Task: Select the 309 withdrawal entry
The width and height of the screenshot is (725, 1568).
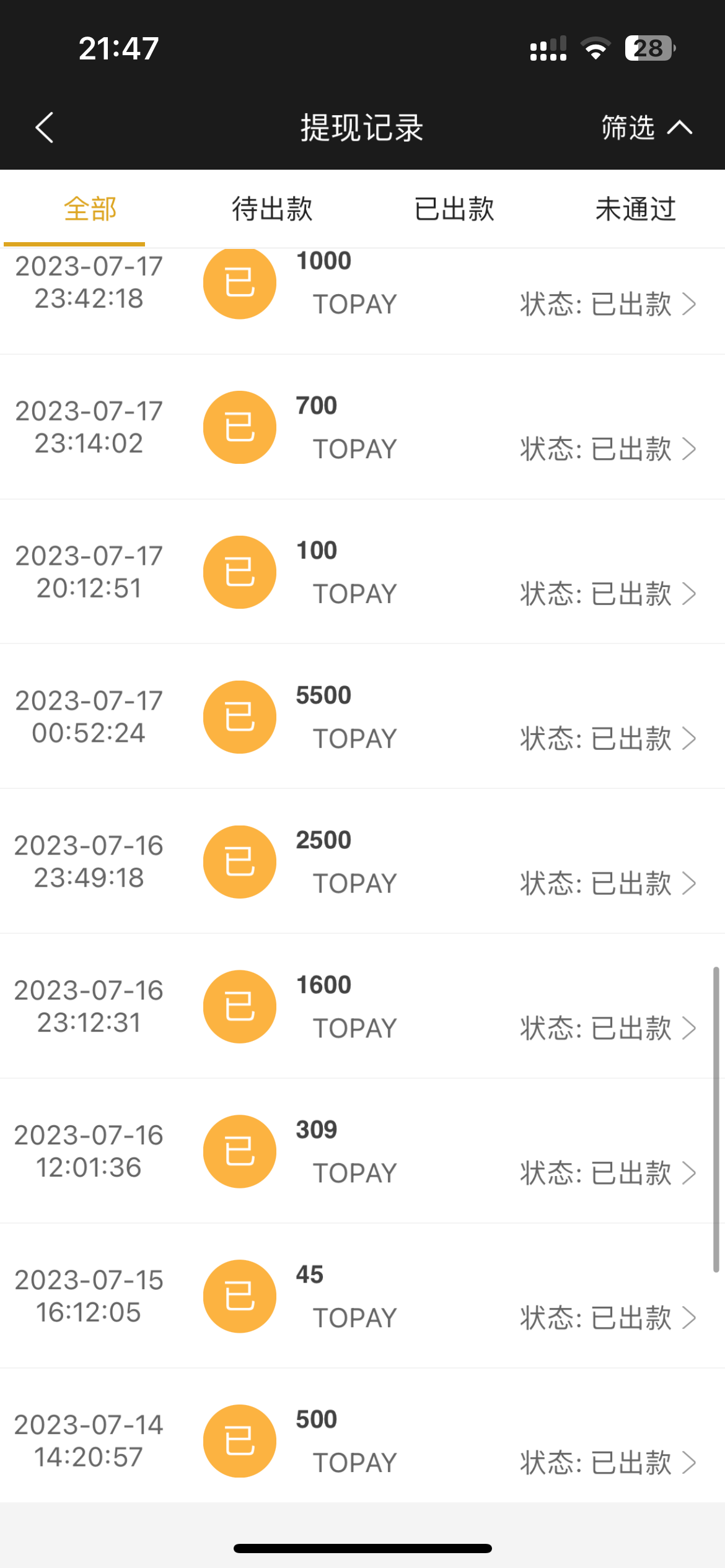Action: pyautogui.click(x=362, y=1152)
